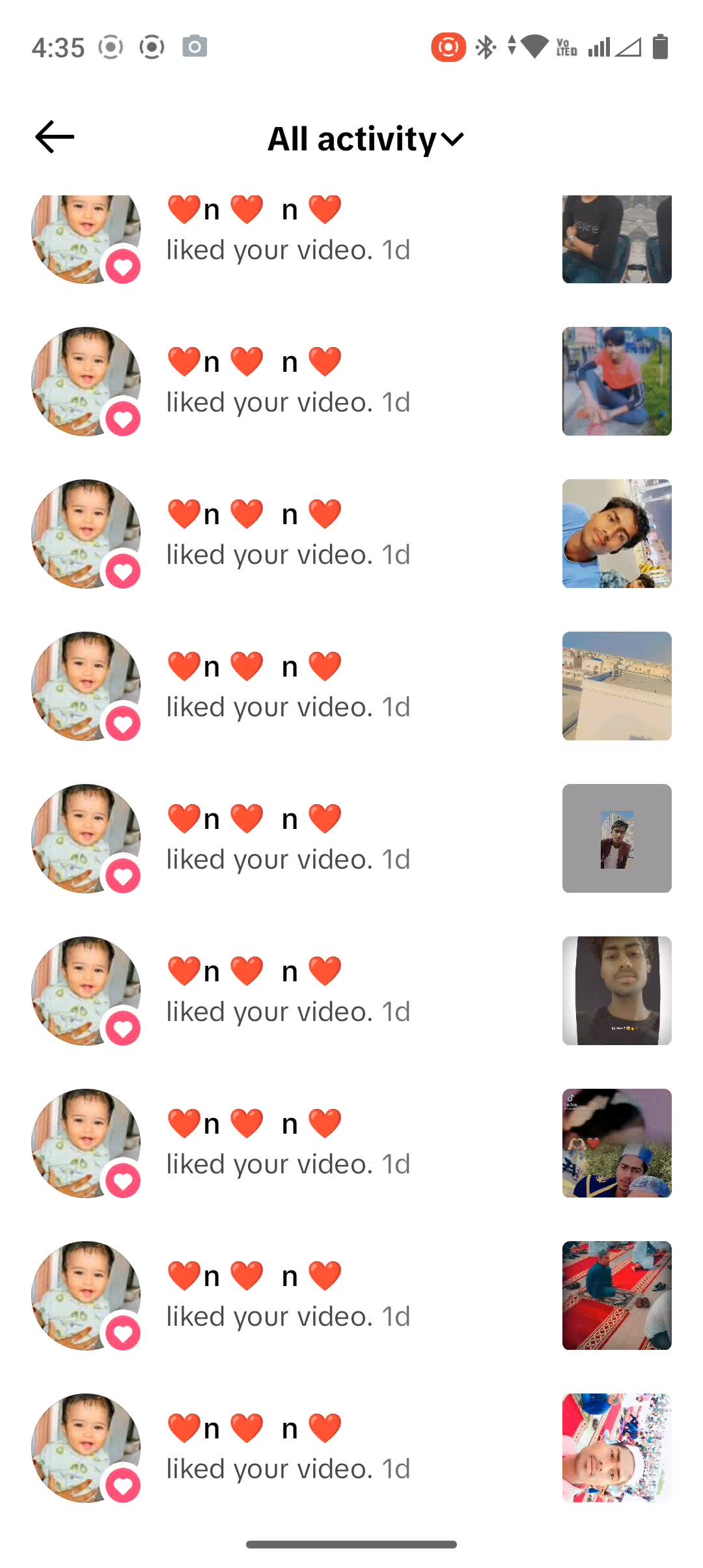Open the collage video with men in caps

(x=616, y=1143)
